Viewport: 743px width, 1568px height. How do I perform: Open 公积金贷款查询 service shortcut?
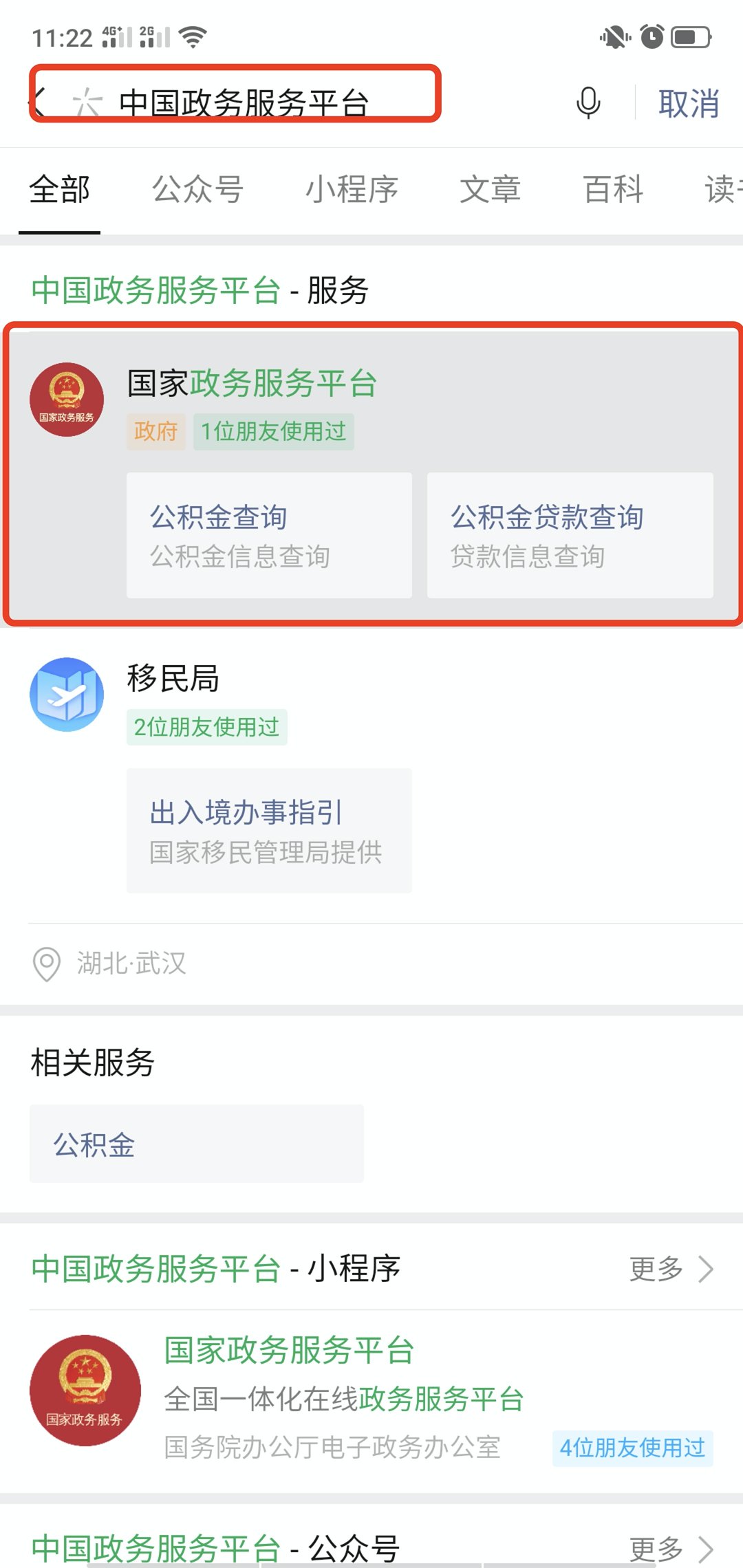pos(570,535)
